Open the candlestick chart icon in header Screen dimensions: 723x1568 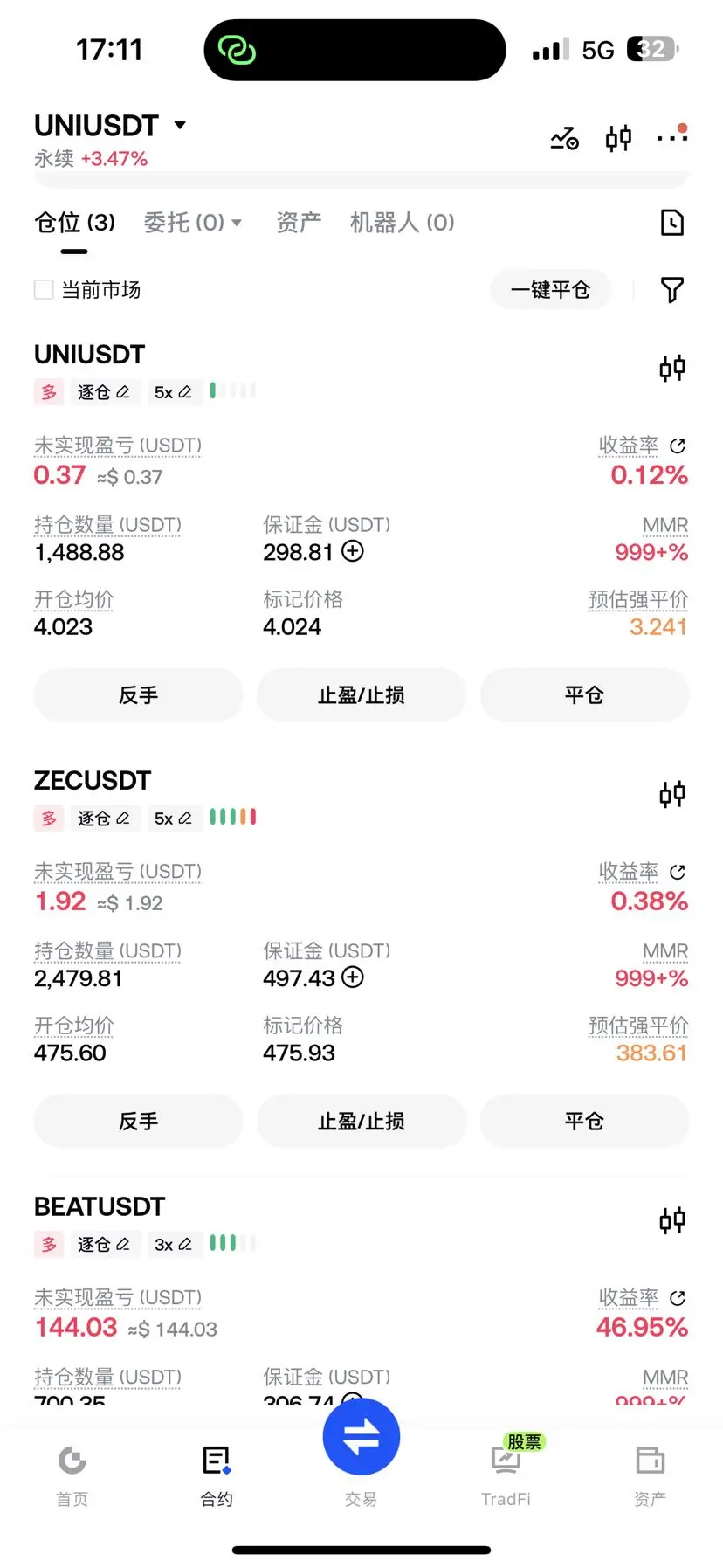click(618, 138)
